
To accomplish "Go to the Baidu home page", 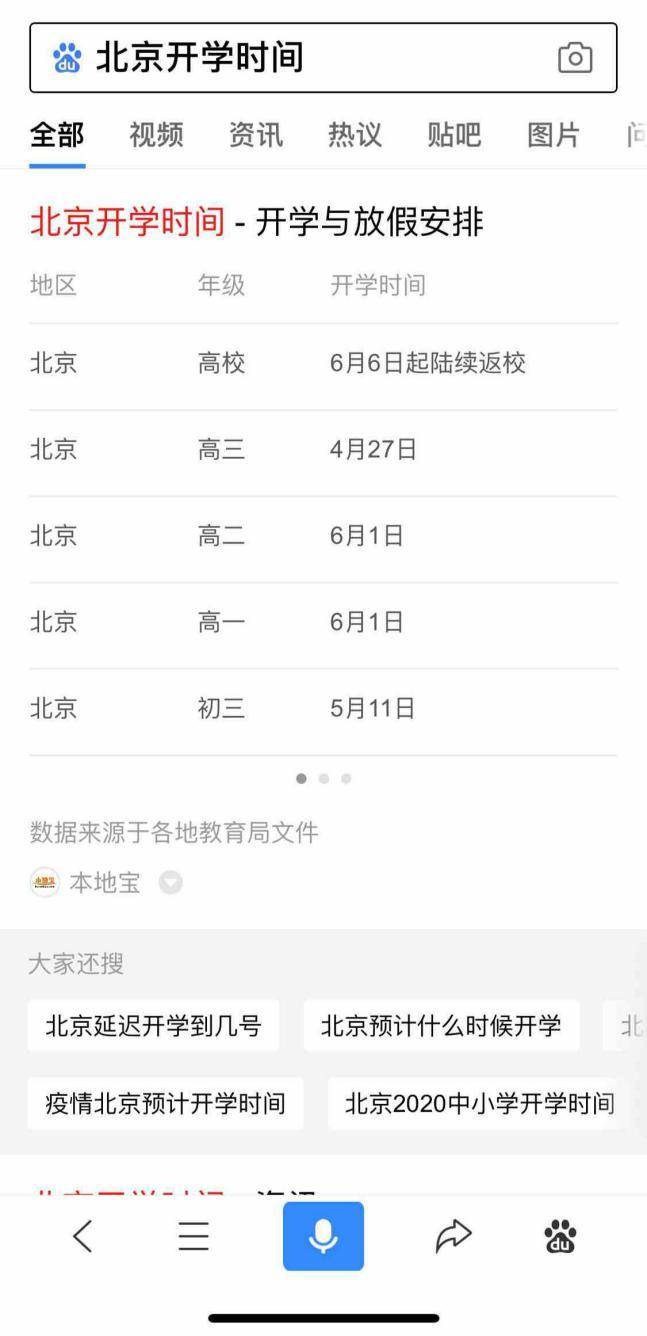I will pos(560,1237).
